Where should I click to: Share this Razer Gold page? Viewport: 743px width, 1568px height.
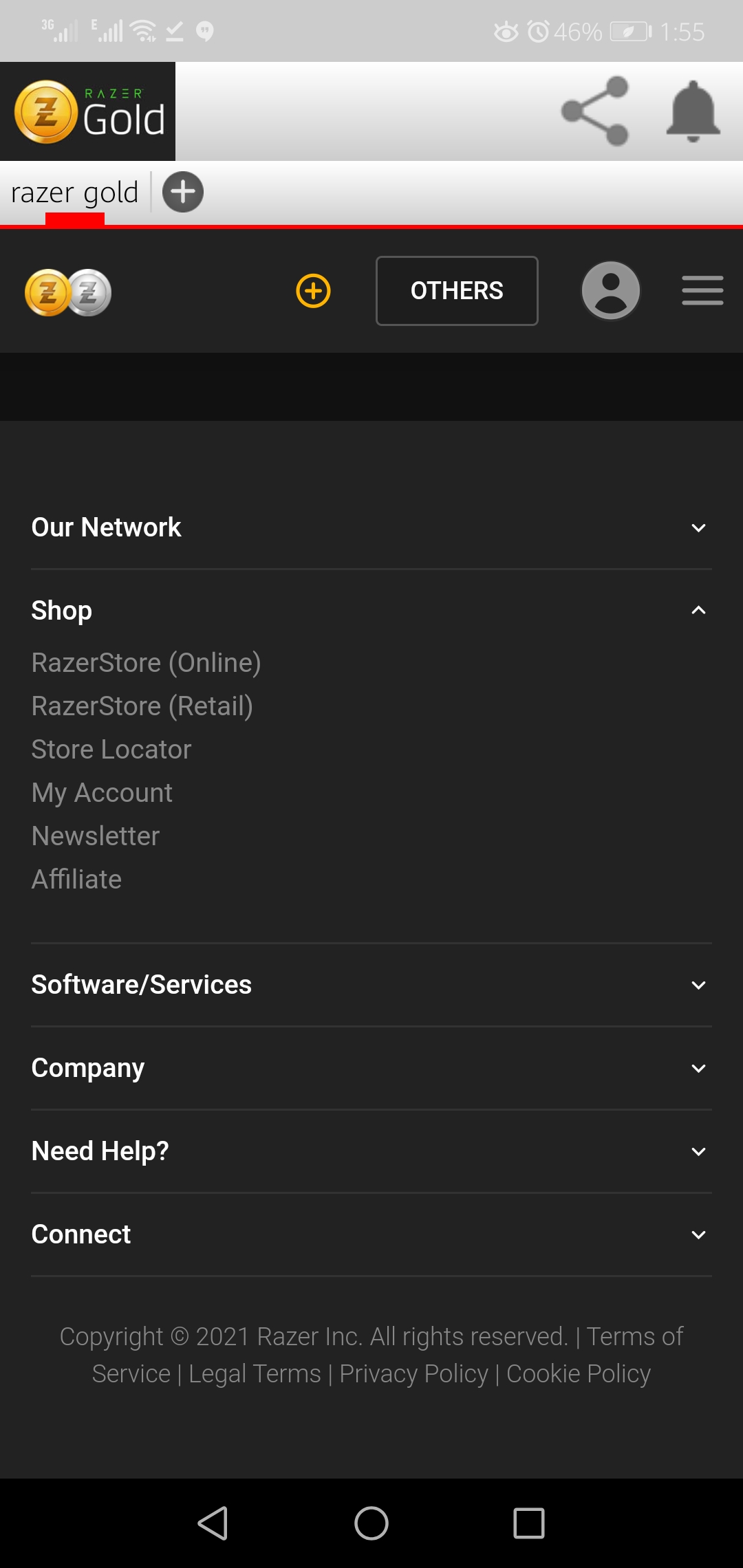click(595, 111)
